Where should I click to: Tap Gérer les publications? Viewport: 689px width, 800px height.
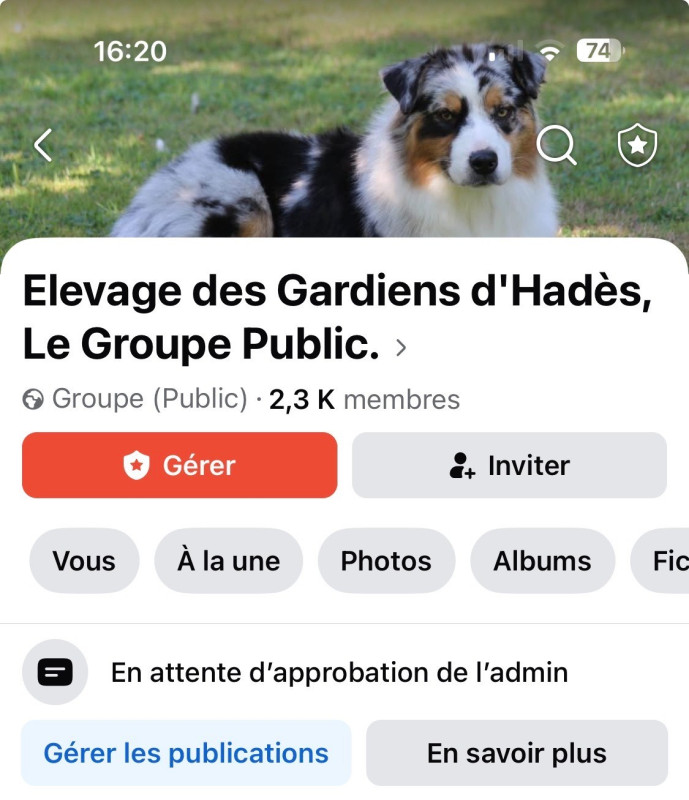[186, 753]
